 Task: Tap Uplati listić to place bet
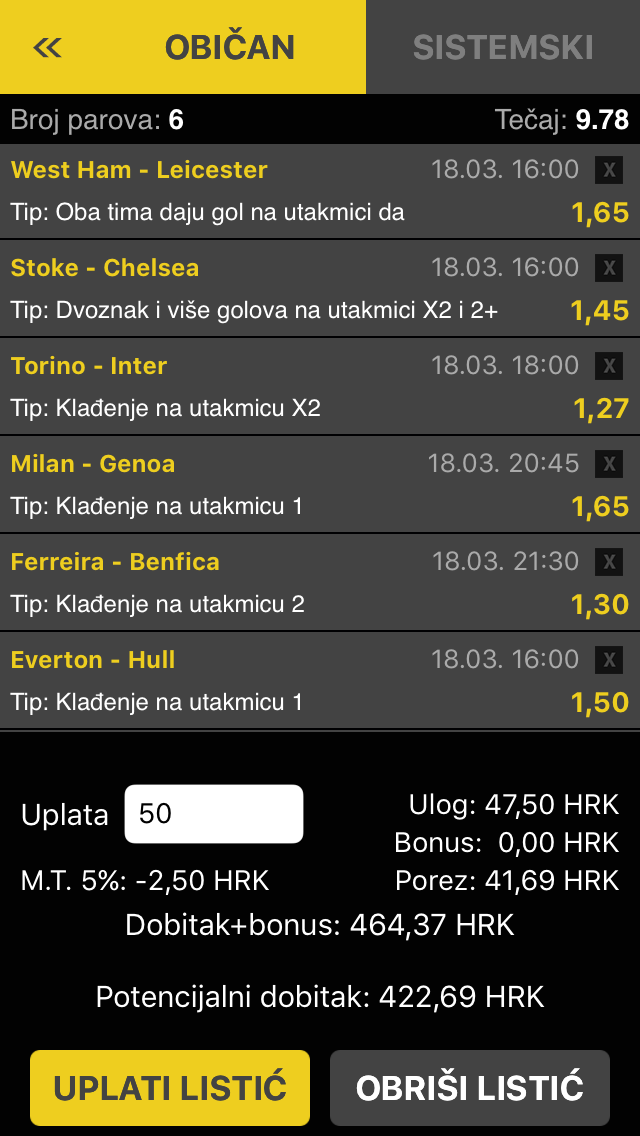pyautogui.click(x=170, y=1087)
